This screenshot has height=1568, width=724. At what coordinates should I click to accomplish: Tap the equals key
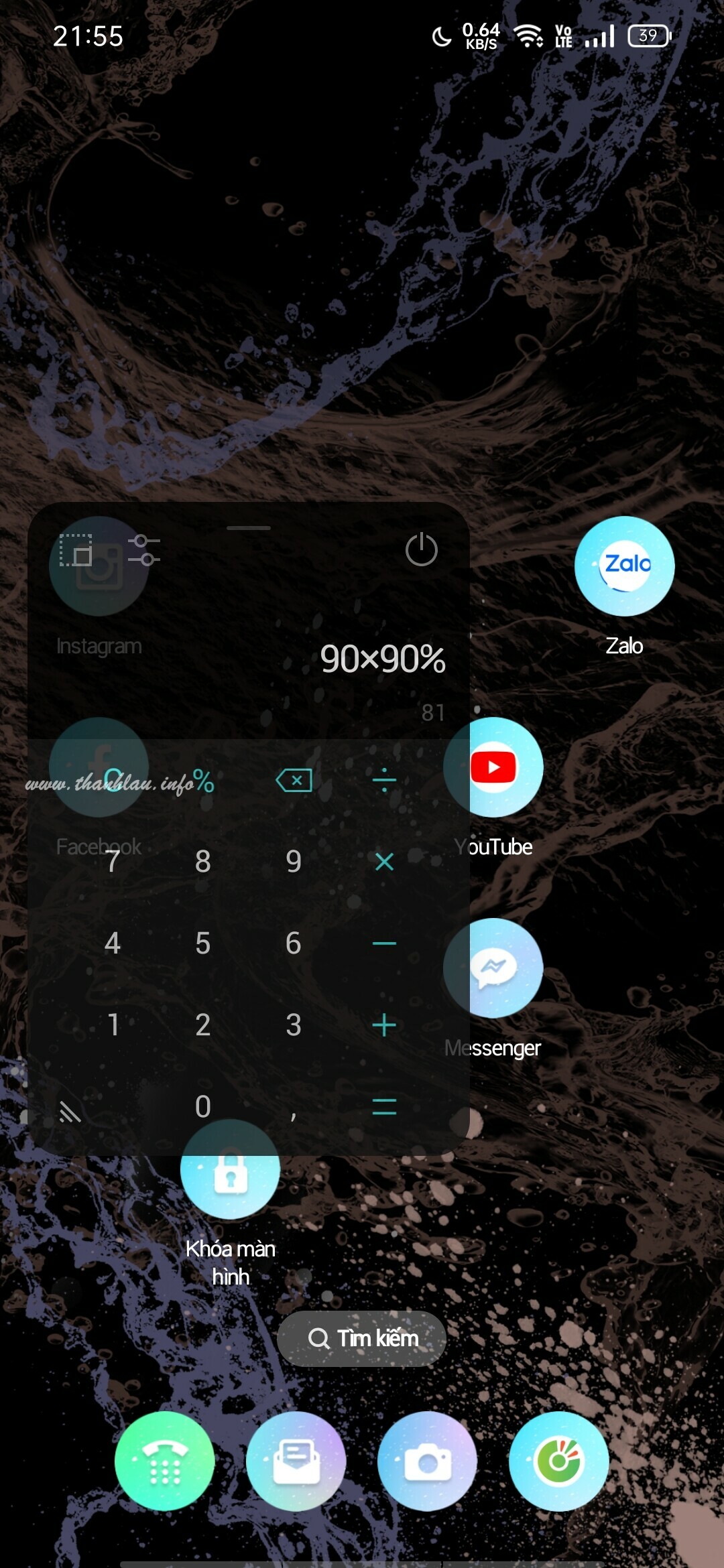(x=384, y=1107)
